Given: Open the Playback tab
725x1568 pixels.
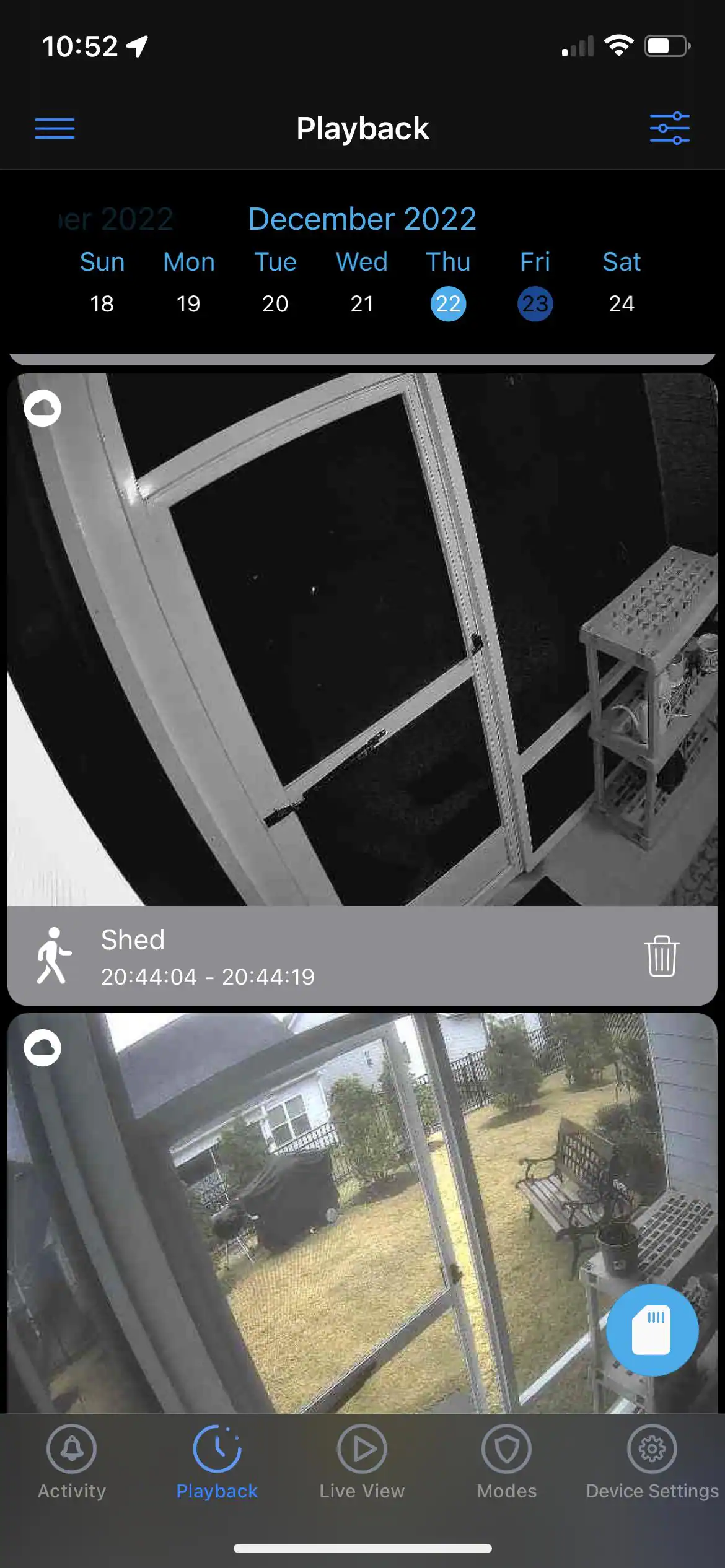Looking at the screenshot, I should click(x=217, y=1461).
